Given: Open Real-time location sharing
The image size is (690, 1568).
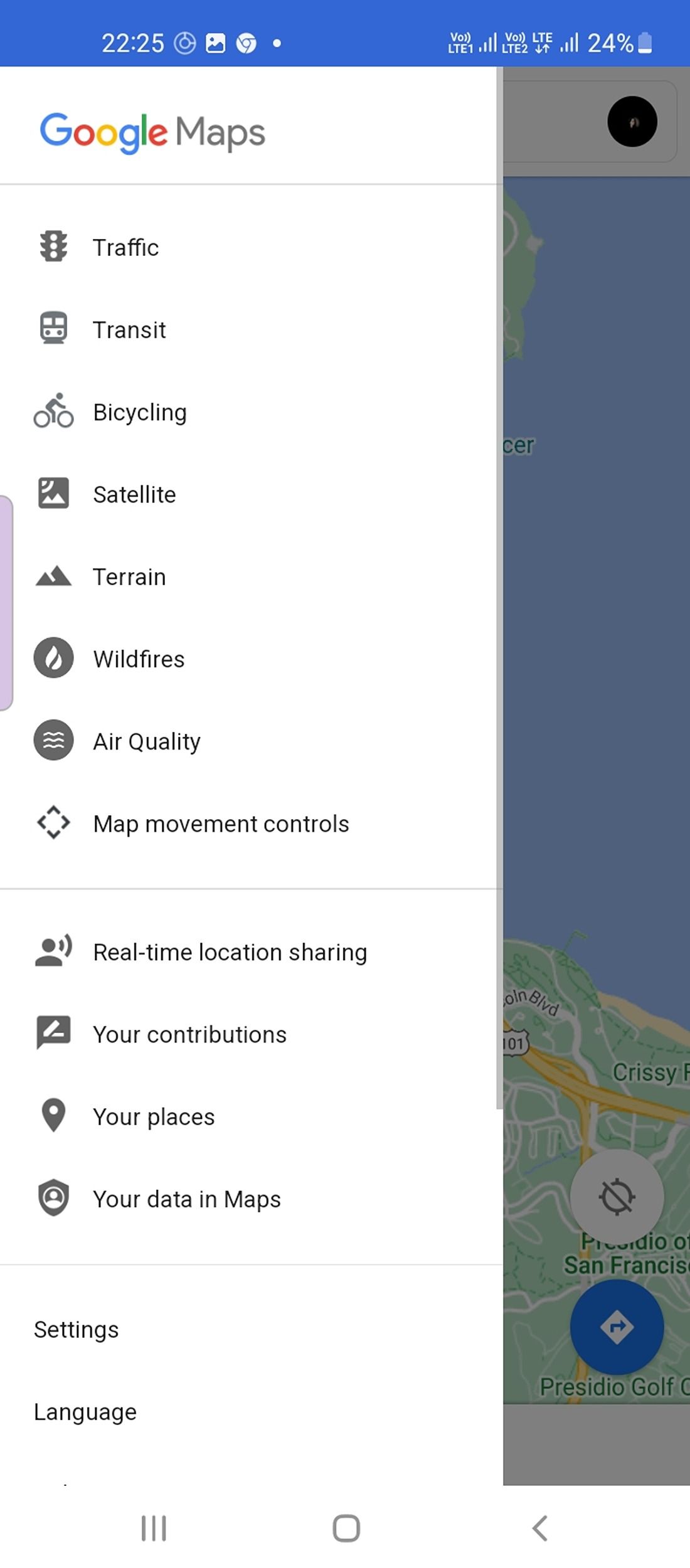Looking at the screenshot, I should (230, 951).
